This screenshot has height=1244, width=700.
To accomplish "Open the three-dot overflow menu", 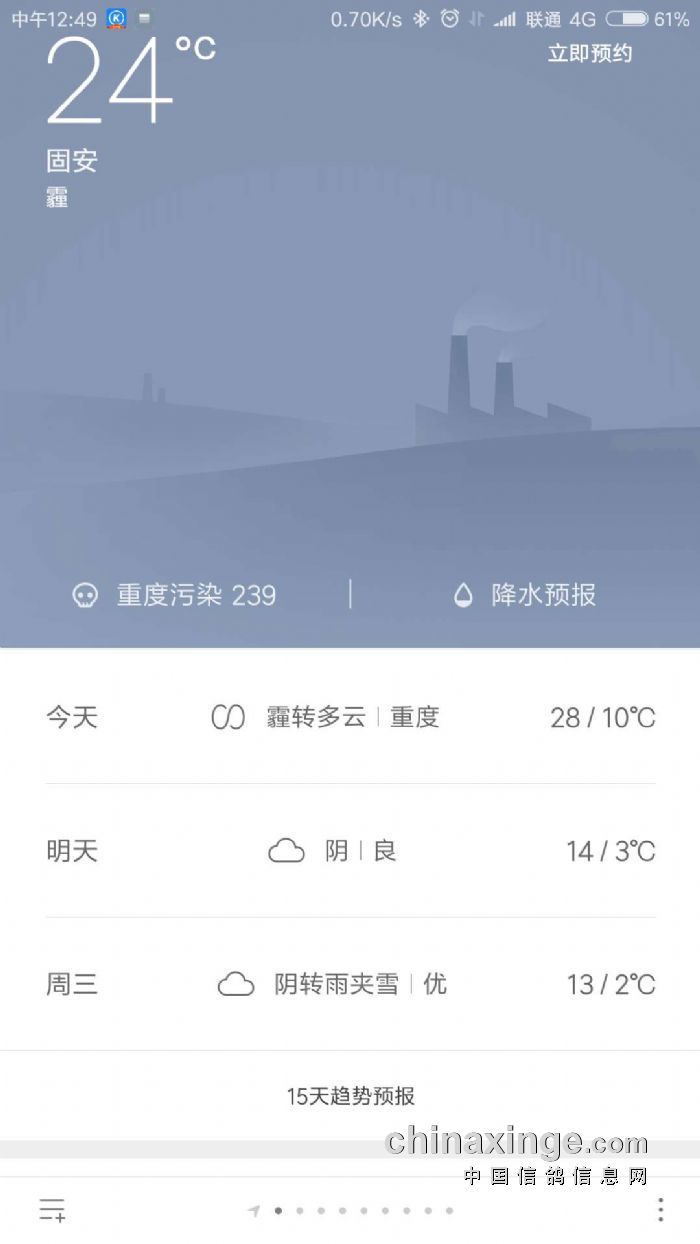I will [660, 1210].
